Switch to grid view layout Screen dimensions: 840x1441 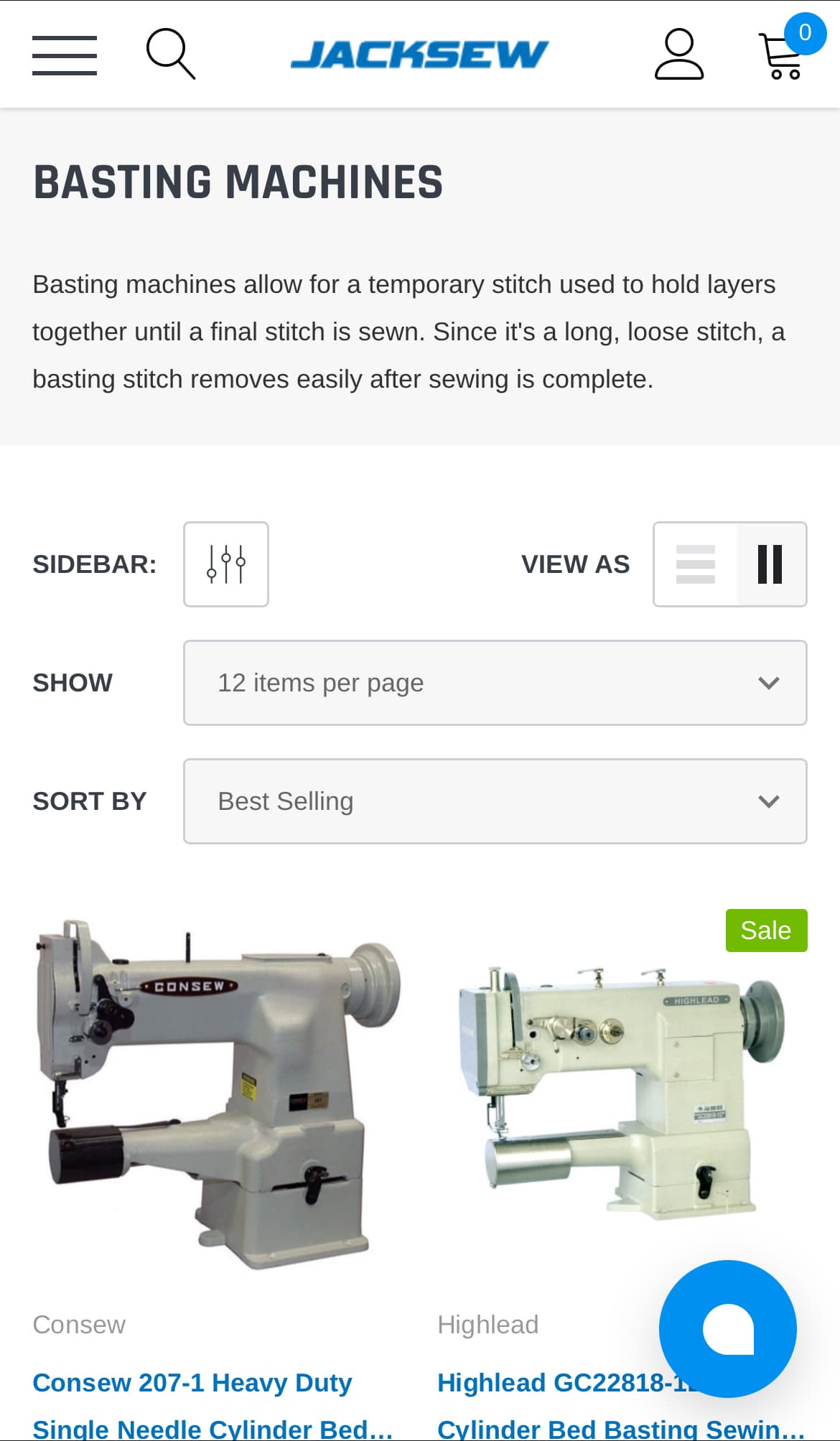click(x=771, y=564)
